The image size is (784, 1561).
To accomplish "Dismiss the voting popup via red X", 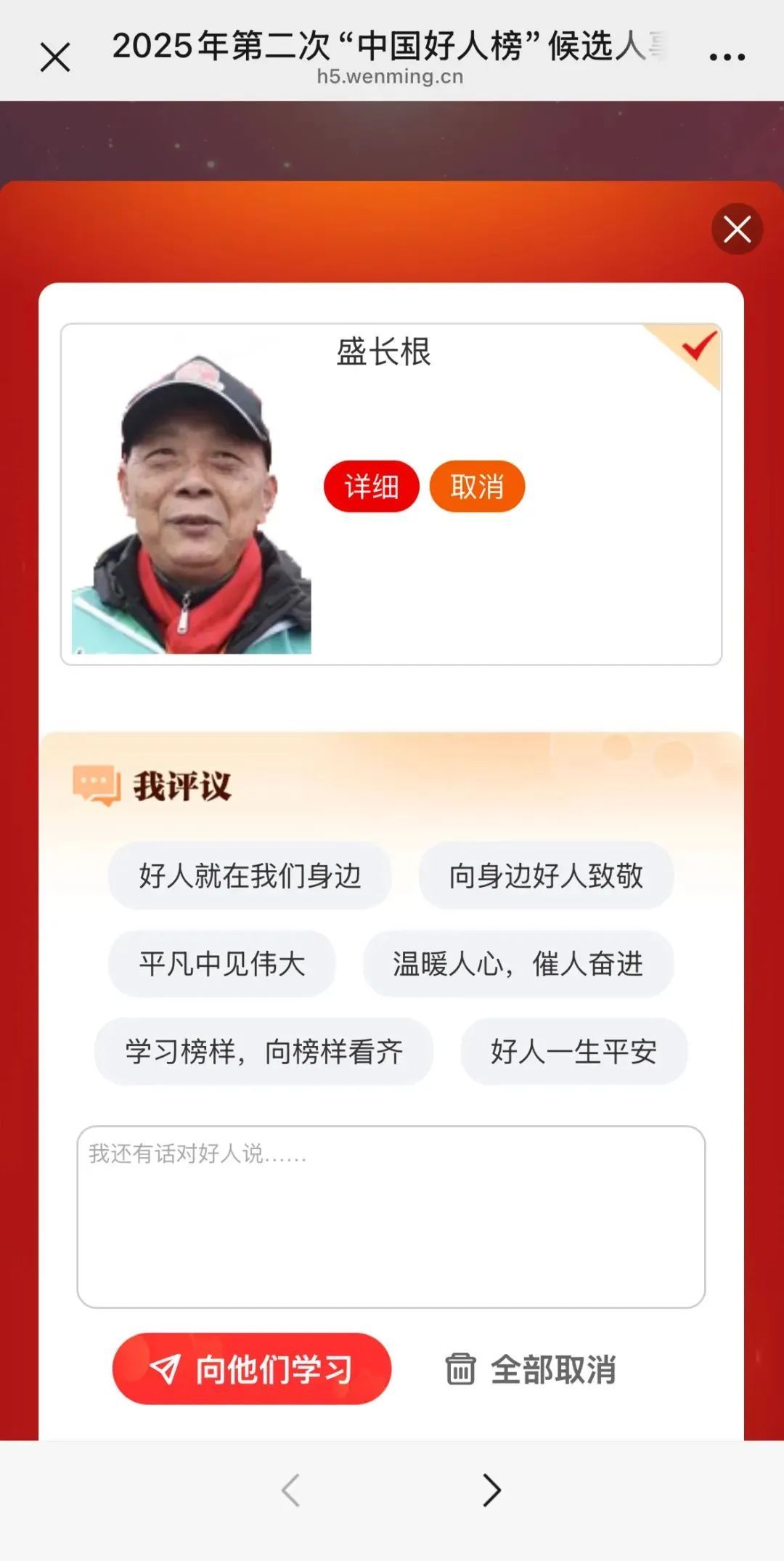I will click(x=737, y=230).
